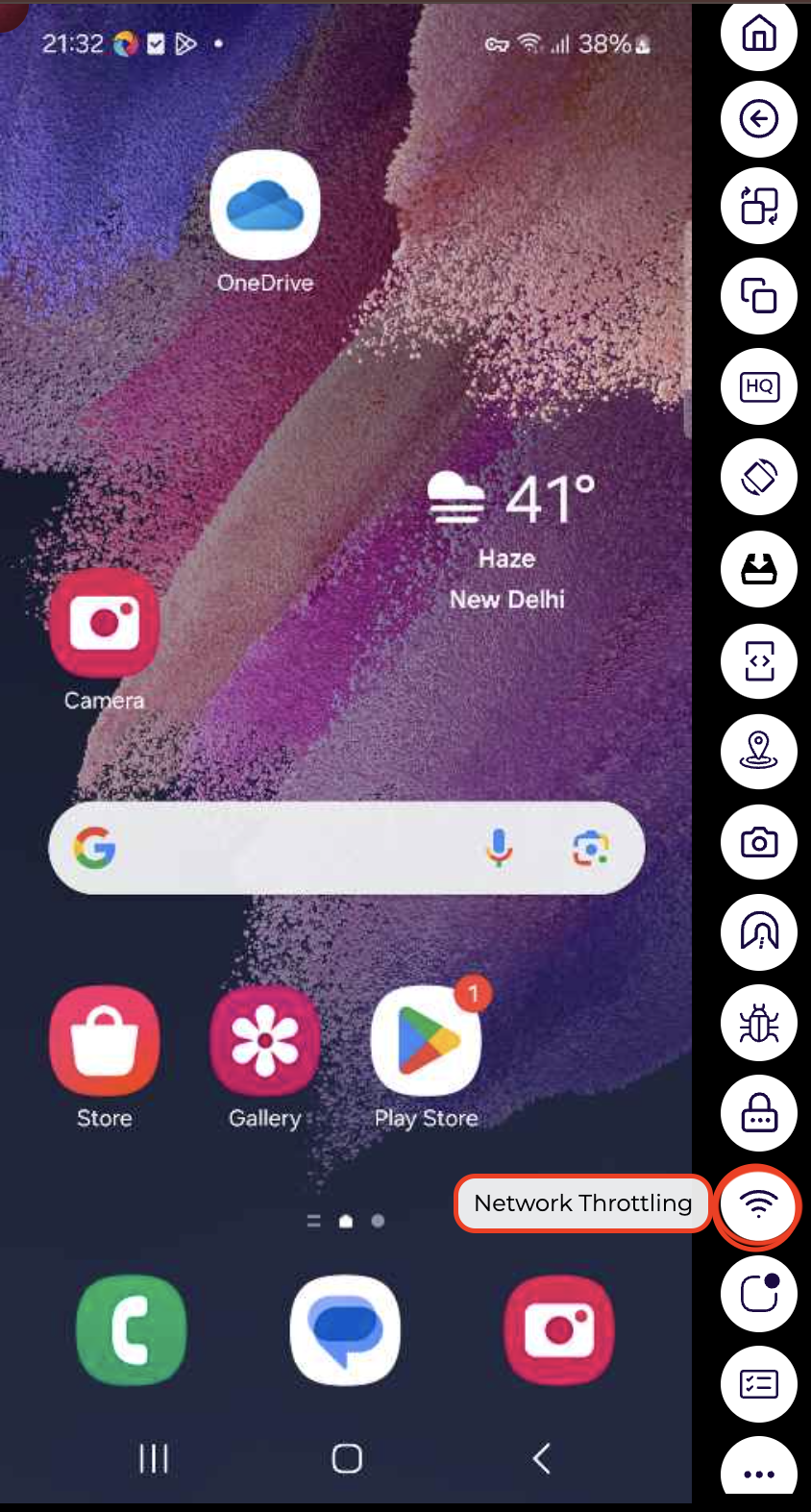Screen dimensions: 811x1512
Task: Start voice search with the microphone icon
Action: click(499, 848)
